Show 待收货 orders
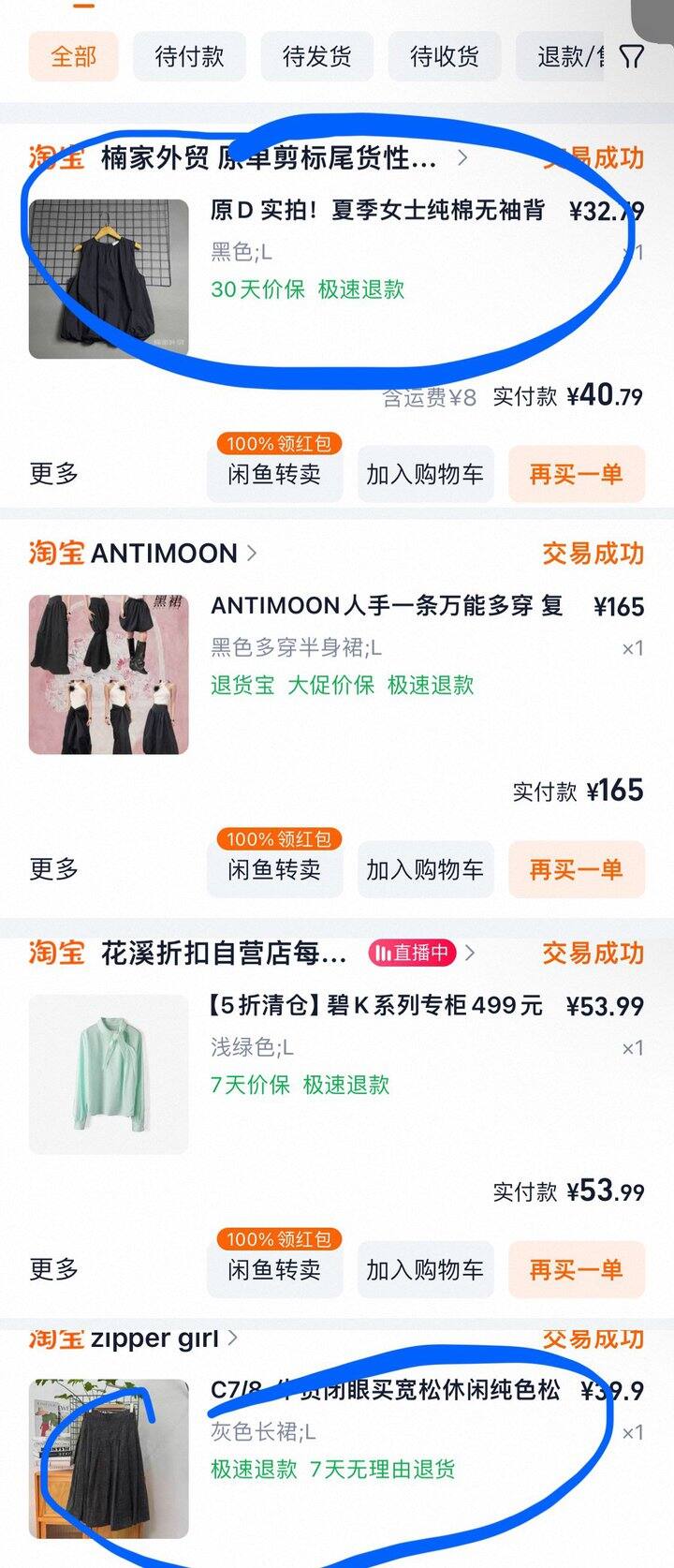 (x=444, y=57)
